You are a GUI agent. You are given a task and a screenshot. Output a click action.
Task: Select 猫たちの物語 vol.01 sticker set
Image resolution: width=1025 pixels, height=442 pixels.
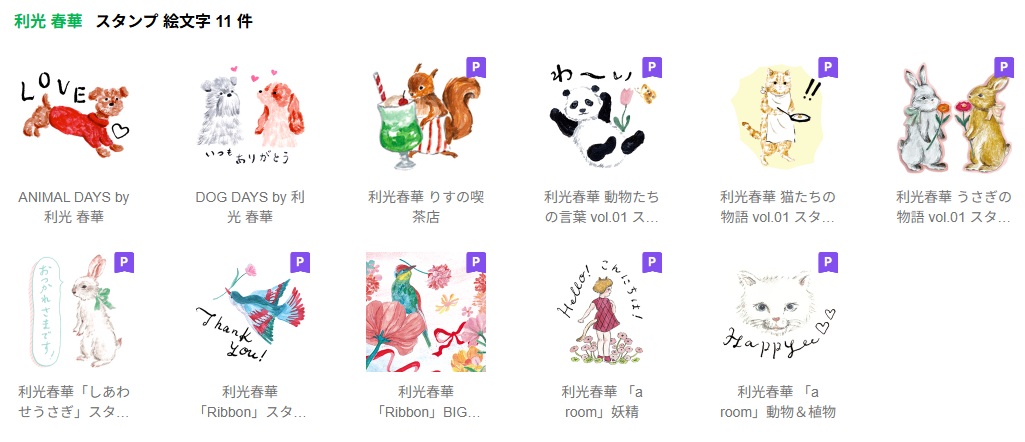pyautogui.click(x=777, y=116)
